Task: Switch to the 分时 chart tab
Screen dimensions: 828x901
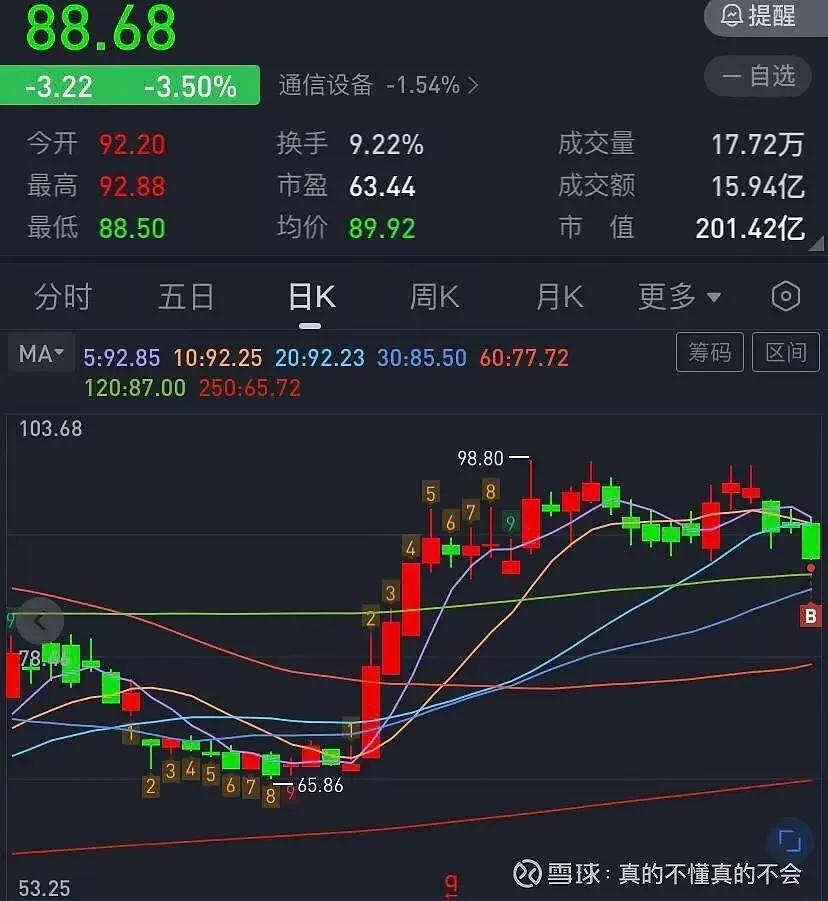Action: coord(63,297)
